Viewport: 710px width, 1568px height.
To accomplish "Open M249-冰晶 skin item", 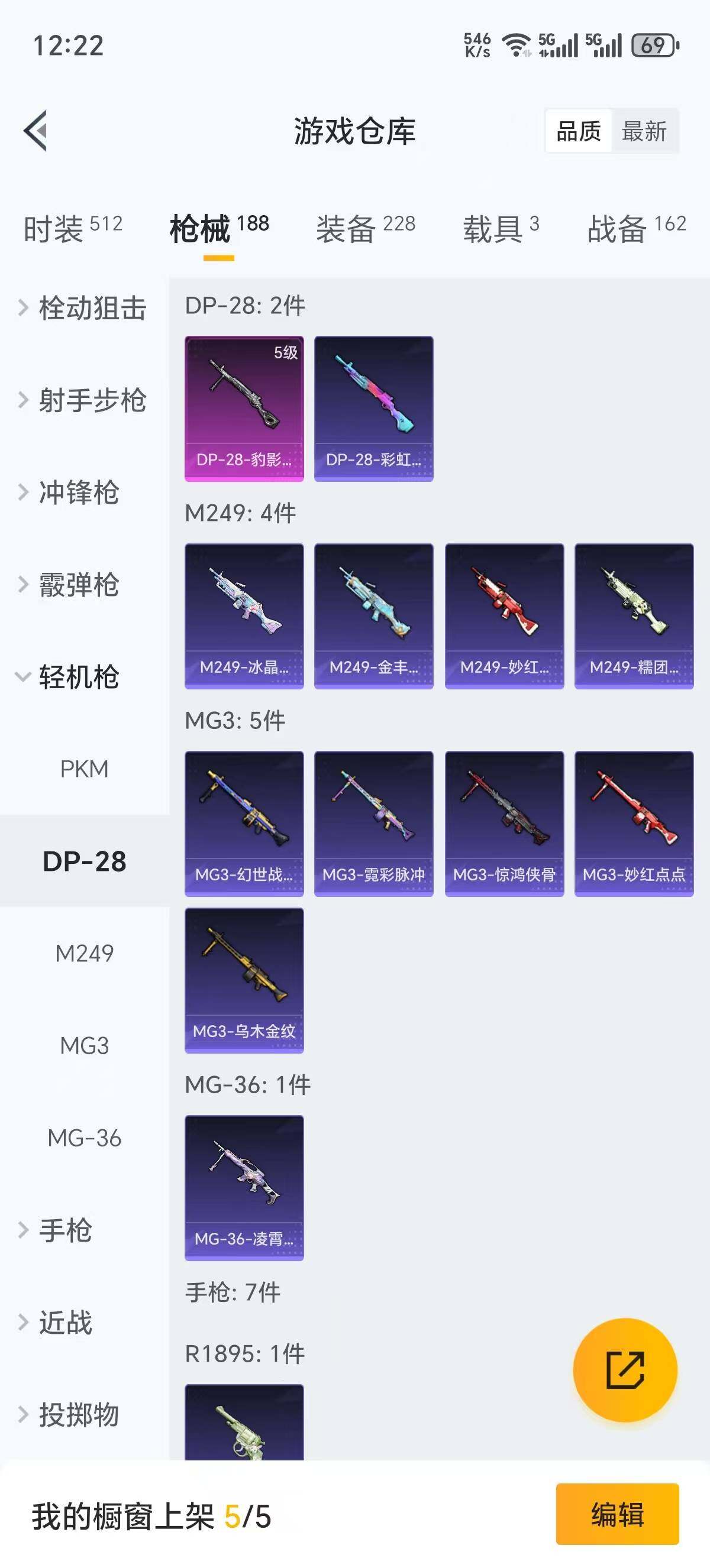I will tap(244, 616).
